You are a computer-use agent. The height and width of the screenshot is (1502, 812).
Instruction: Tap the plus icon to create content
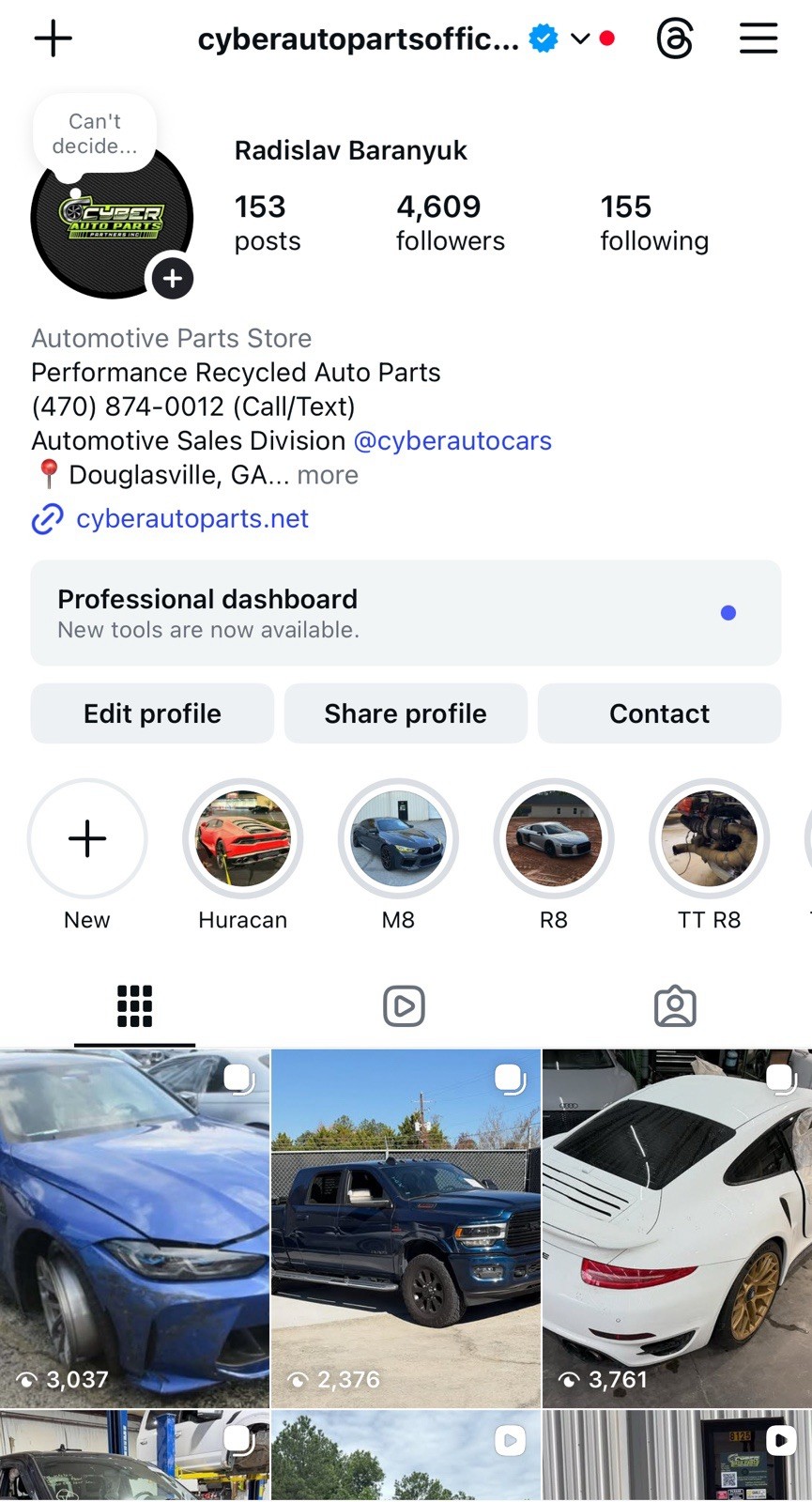(53, 38)
